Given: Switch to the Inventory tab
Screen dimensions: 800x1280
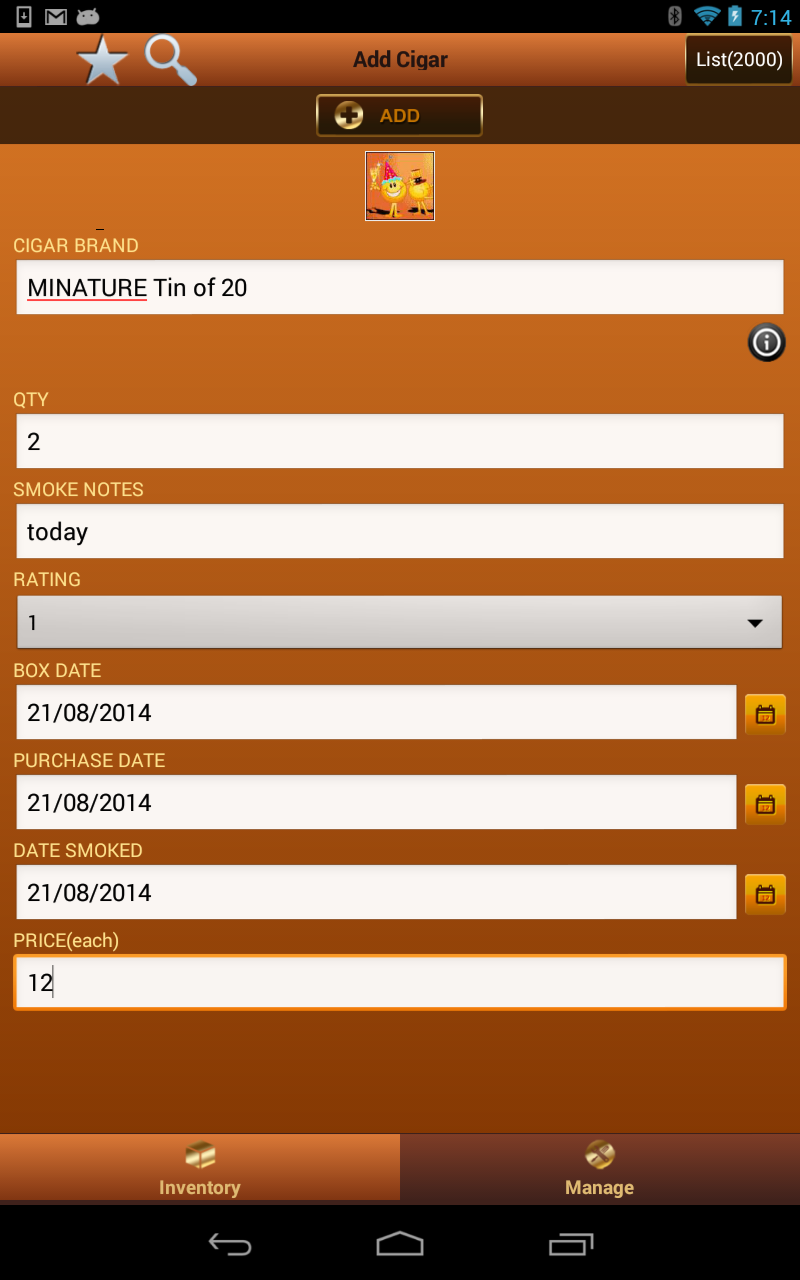Looking at the screenshot, I should (x=200, y=1168).
